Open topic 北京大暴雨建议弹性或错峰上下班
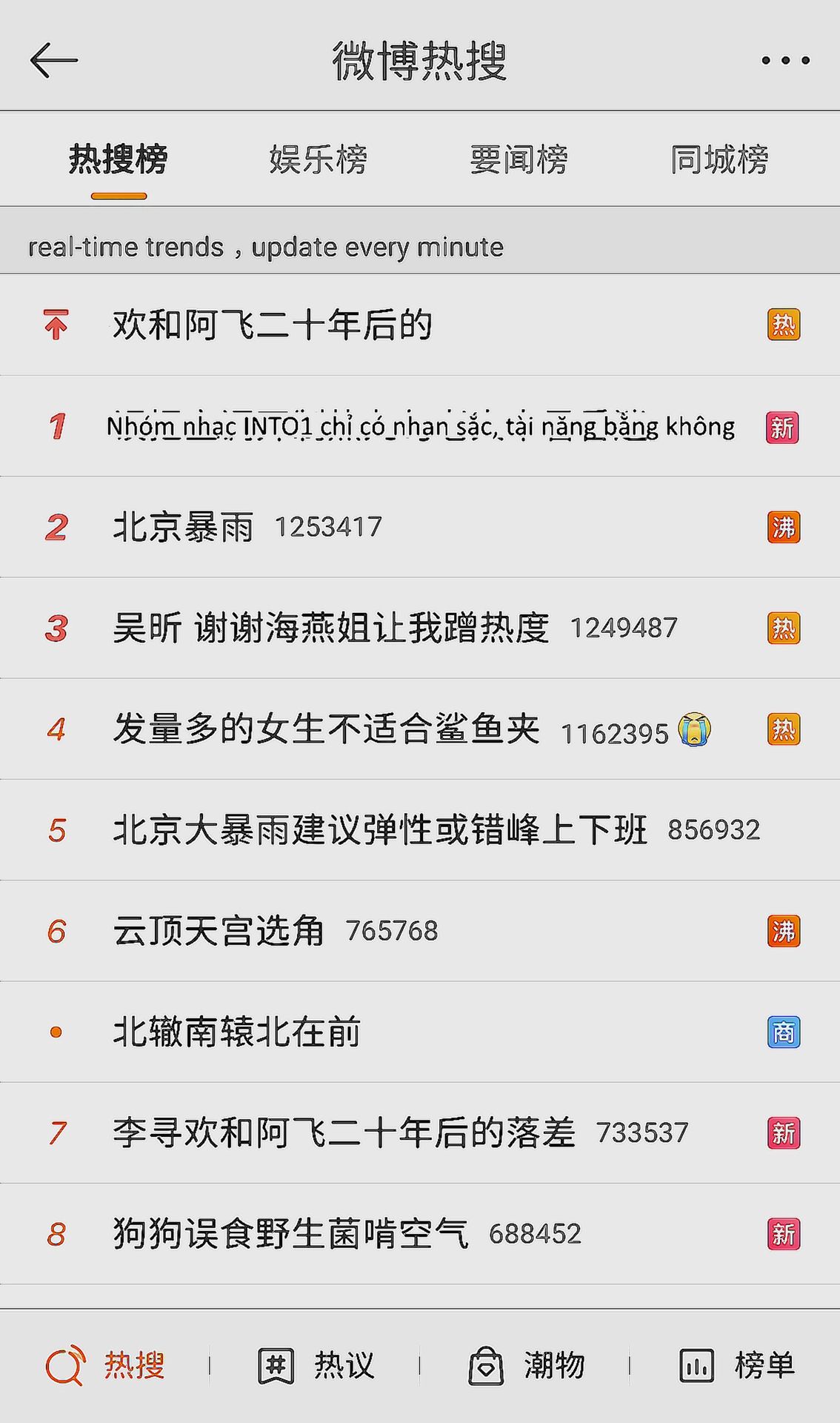The width and height of the screenshot is (840, 1423). point(420,830)
